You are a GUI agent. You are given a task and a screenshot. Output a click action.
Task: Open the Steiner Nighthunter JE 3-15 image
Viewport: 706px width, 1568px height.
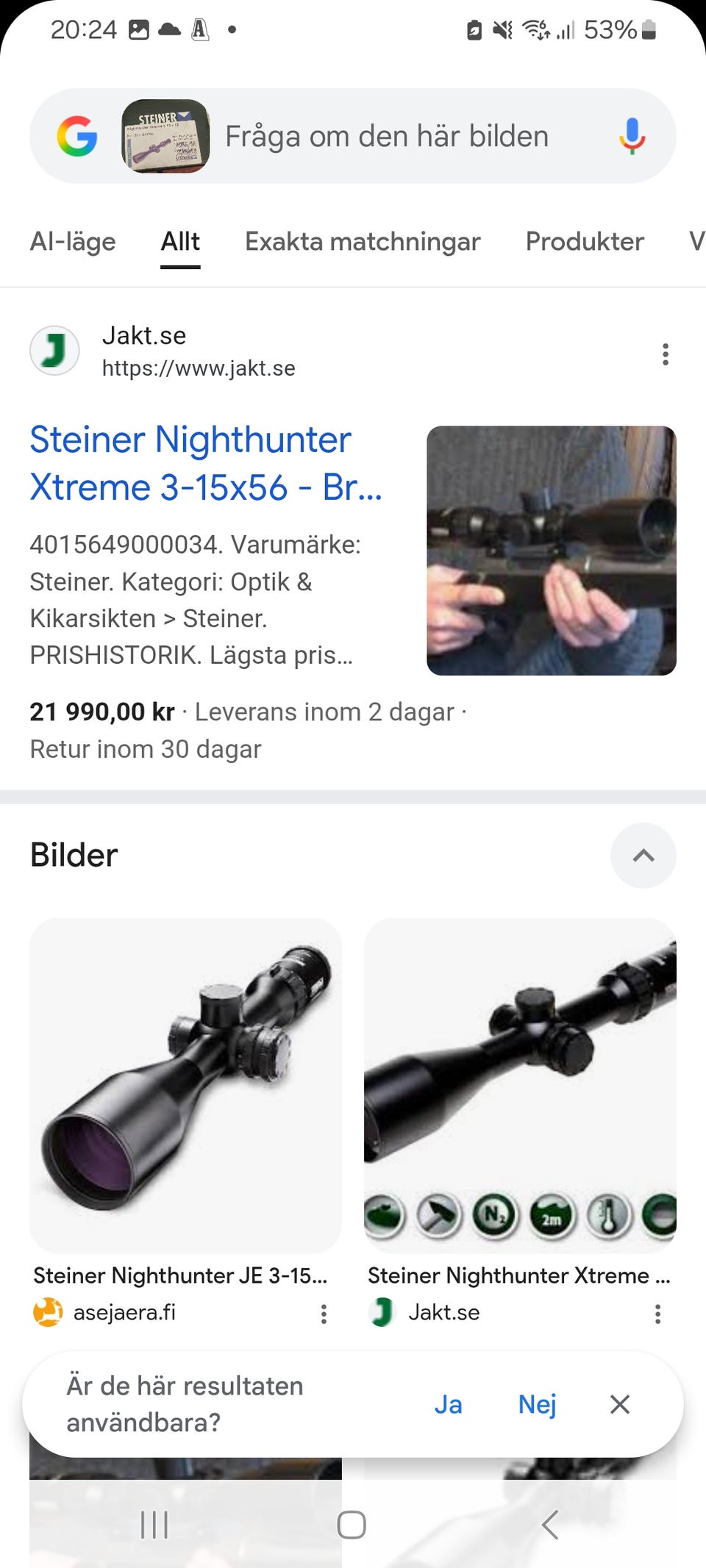coord(186,1081)
